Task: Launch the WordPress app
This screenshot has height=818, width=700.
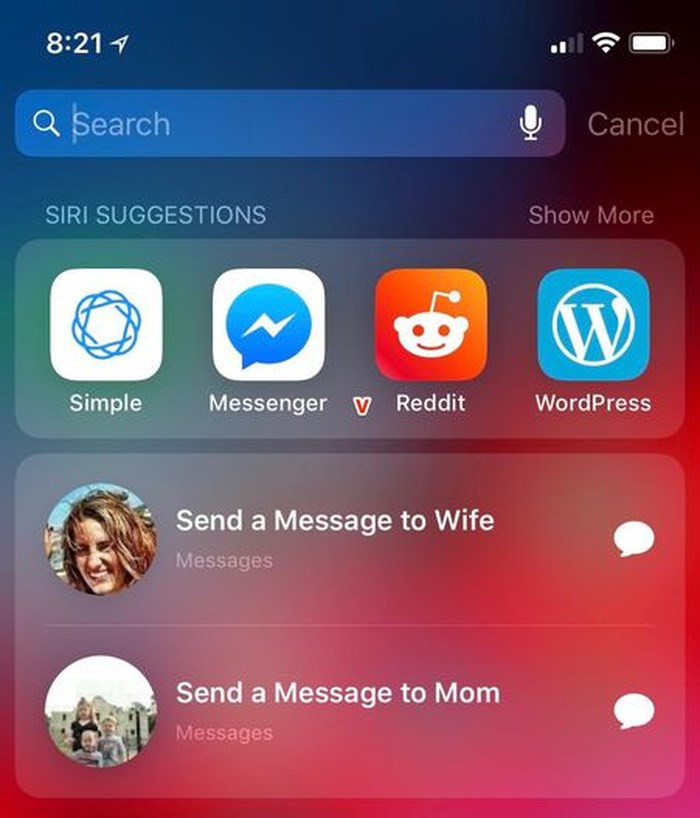Action: pyautogui.click(x=593, y=325)
